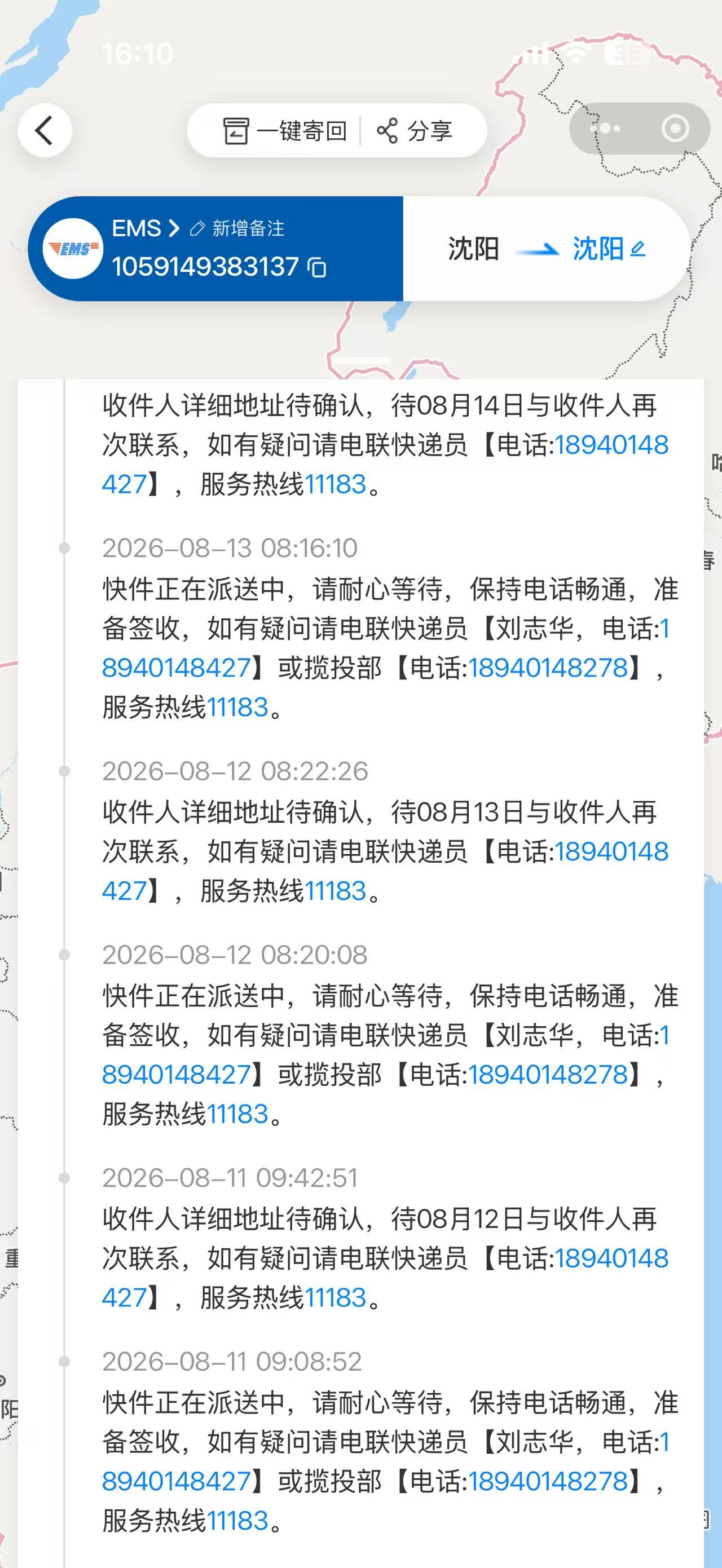The width and height of the screenshot is (722, 1568).
Task: Open EMS courier details
Action: (x=146, y=228)
